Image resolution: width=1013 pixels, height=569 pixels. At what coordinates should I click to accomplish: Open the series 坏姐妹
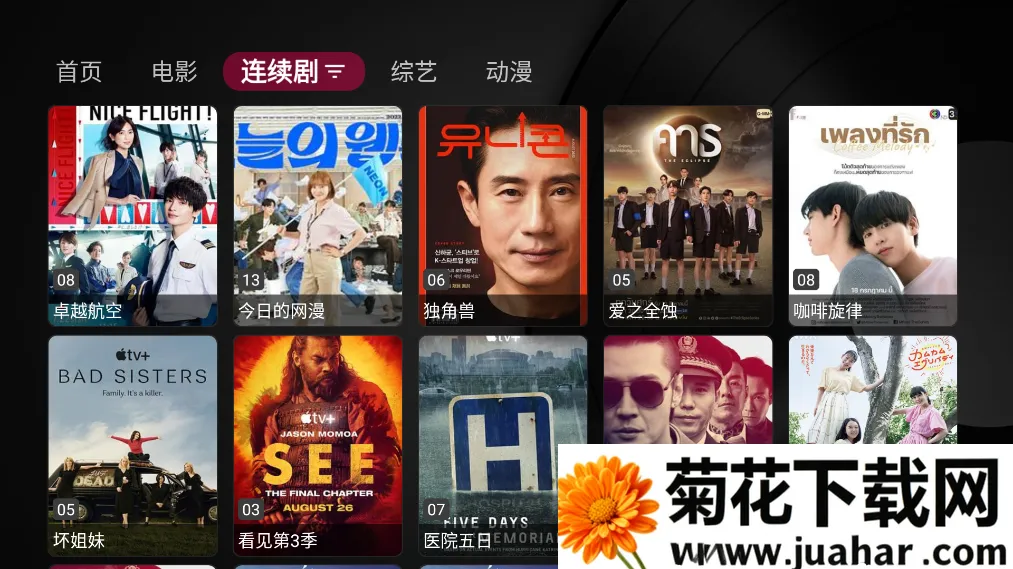133,445
